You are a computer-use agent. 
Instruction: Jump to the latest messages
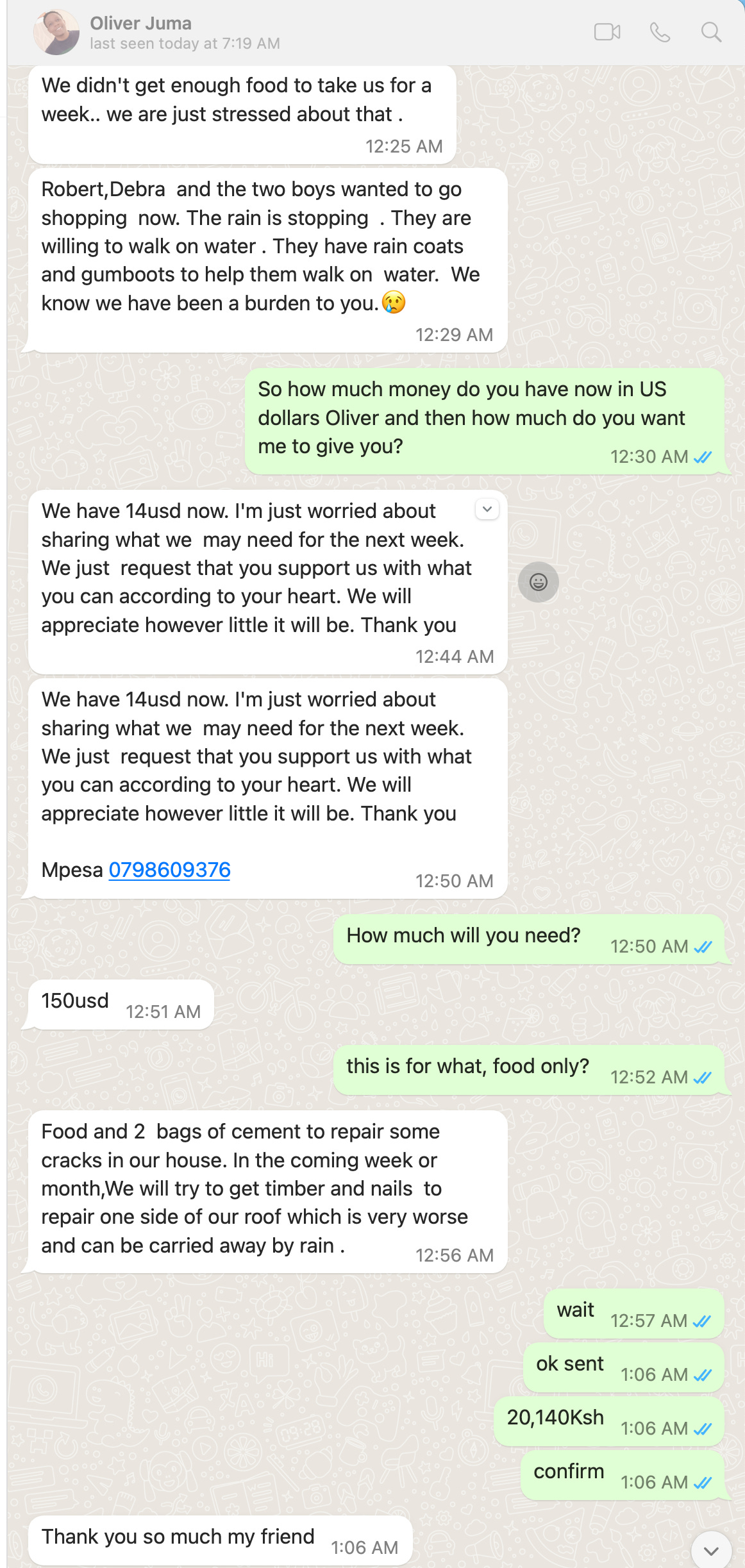(x=711, y=1551)
